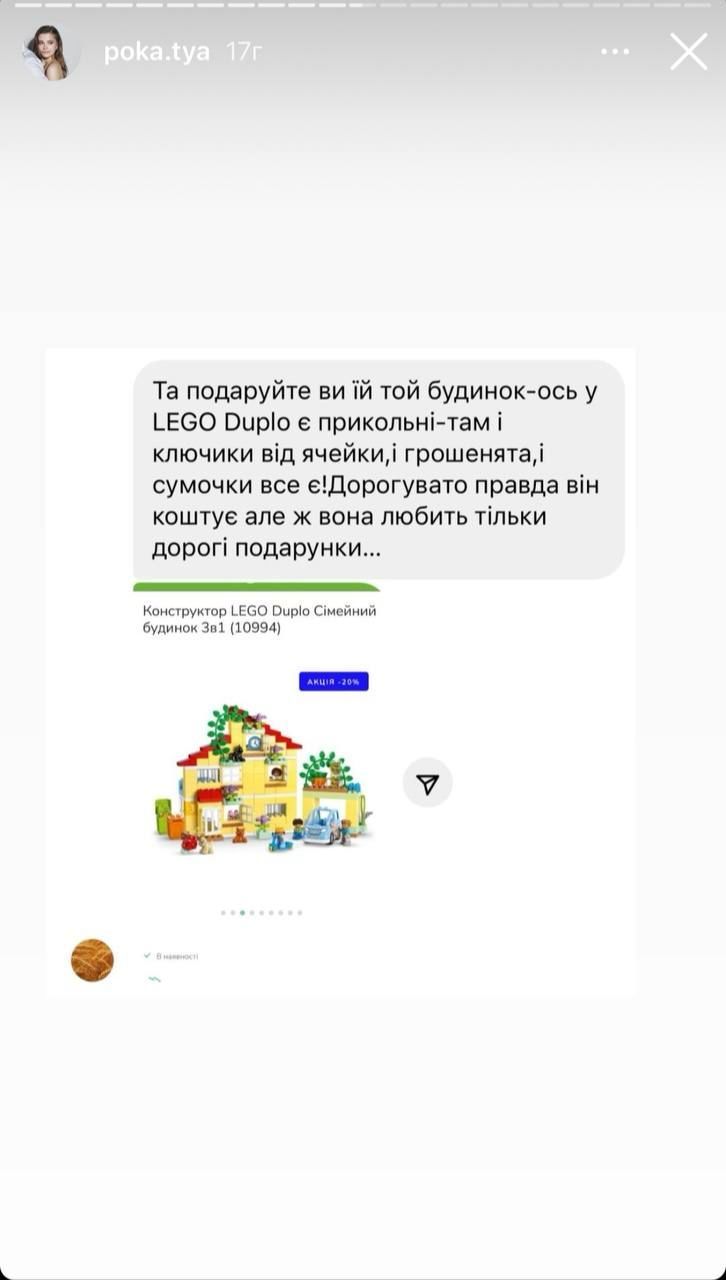Open the story options three-dot menu
Screen dimensions: 726x1280
(615, 52)
